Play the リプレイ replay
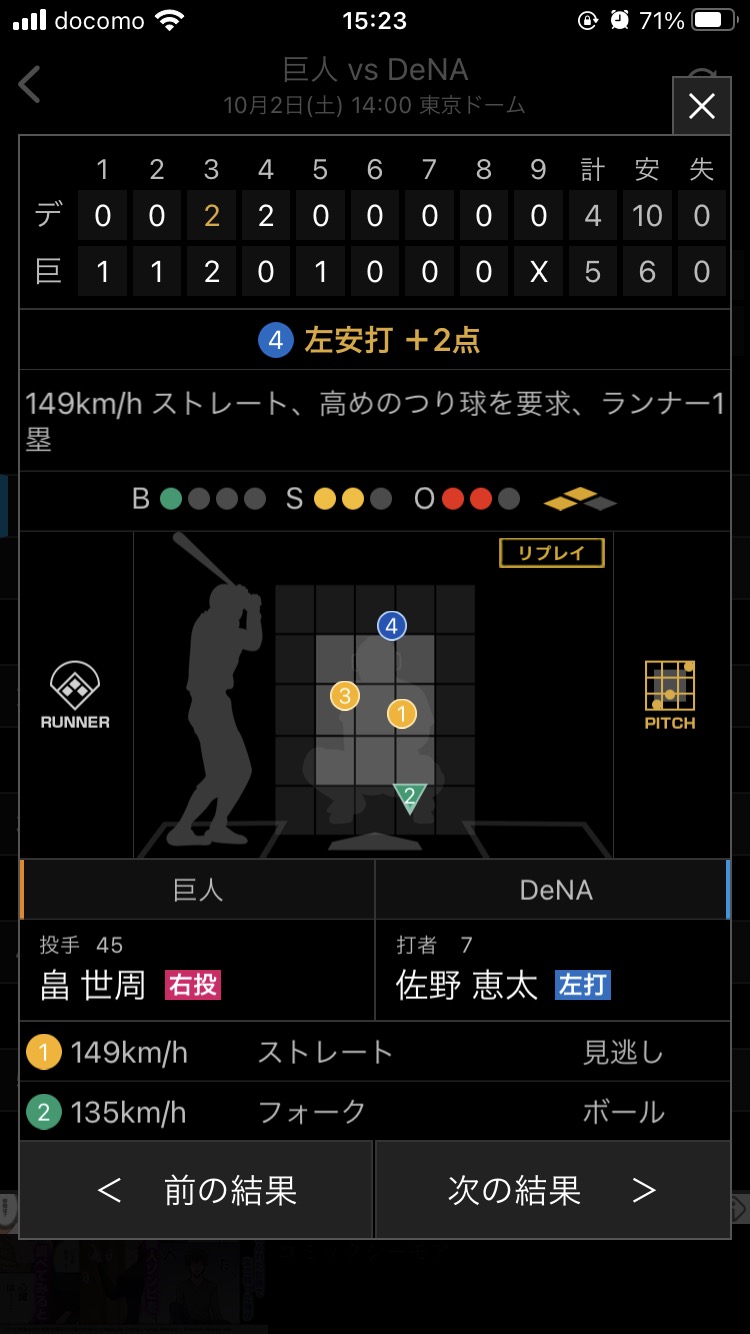Viewport: 750px width, 1334px height. pyautogui.click(x=552, y=553)
